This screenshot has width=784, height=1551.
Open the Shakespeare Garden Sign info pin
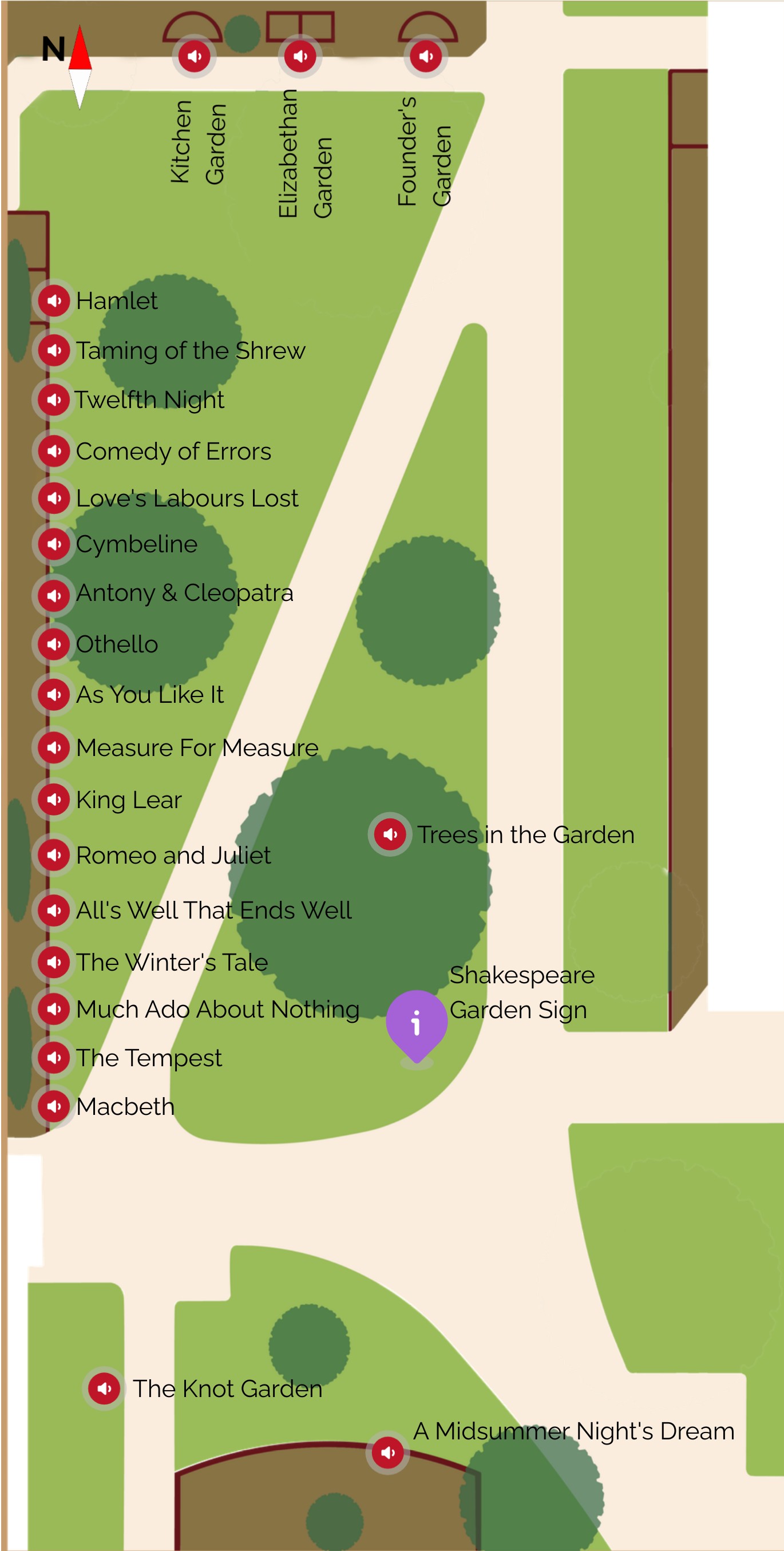[416, 1022]
